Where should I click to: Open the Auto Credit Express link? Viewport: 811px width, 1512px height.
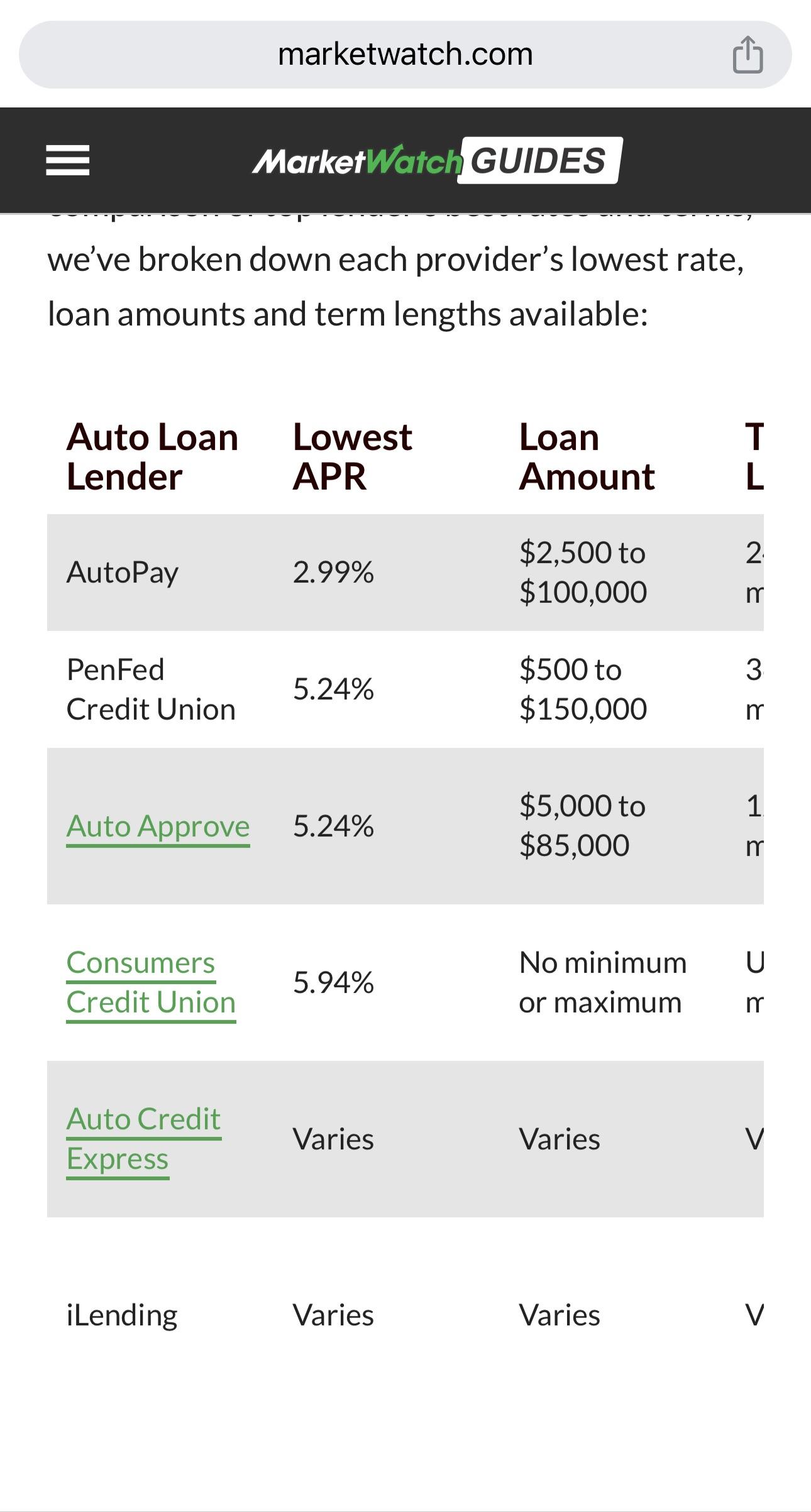click(x=142, y=1139)
